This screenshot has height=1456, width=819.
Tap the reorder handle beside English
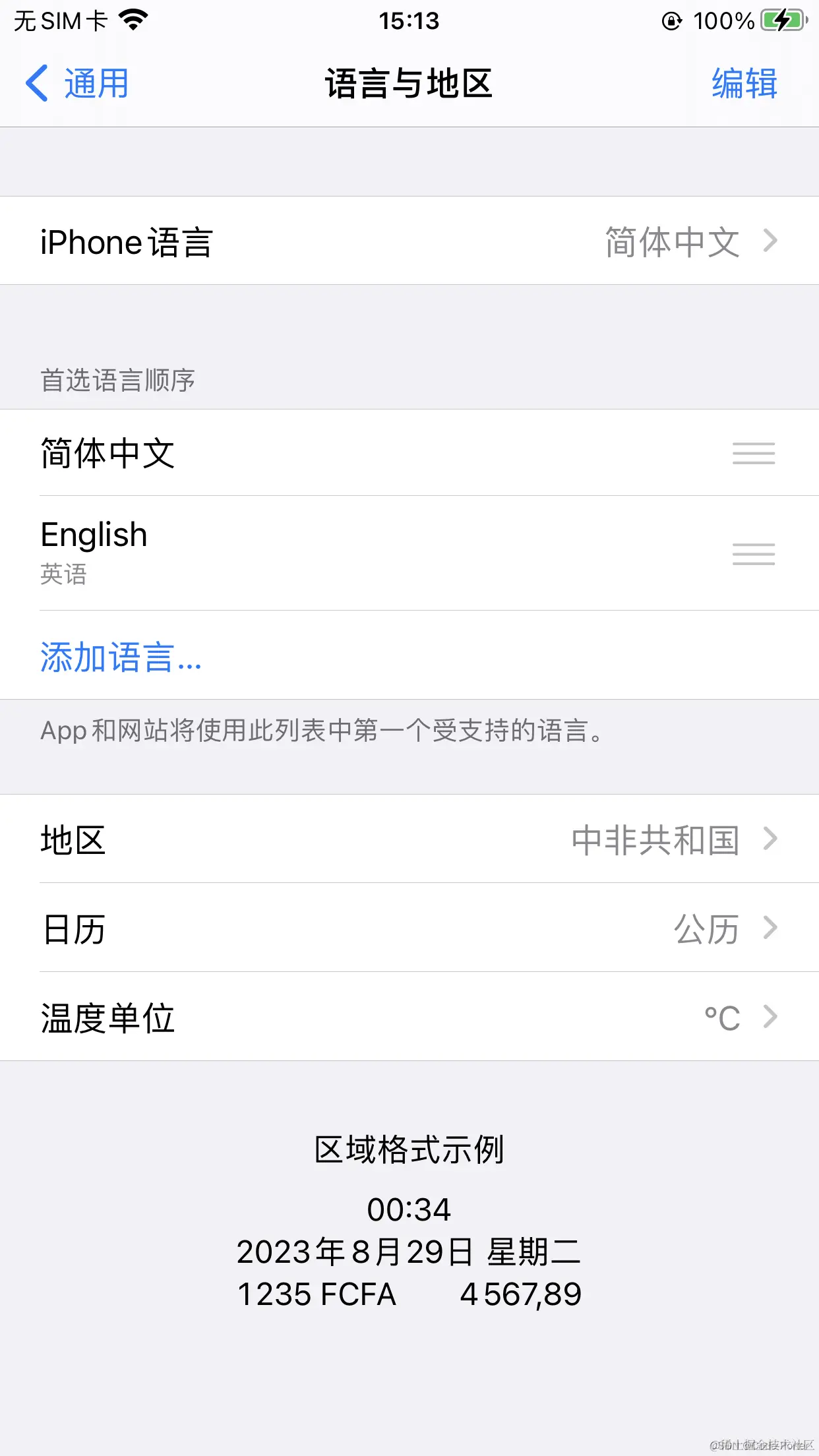pos(754,554)
